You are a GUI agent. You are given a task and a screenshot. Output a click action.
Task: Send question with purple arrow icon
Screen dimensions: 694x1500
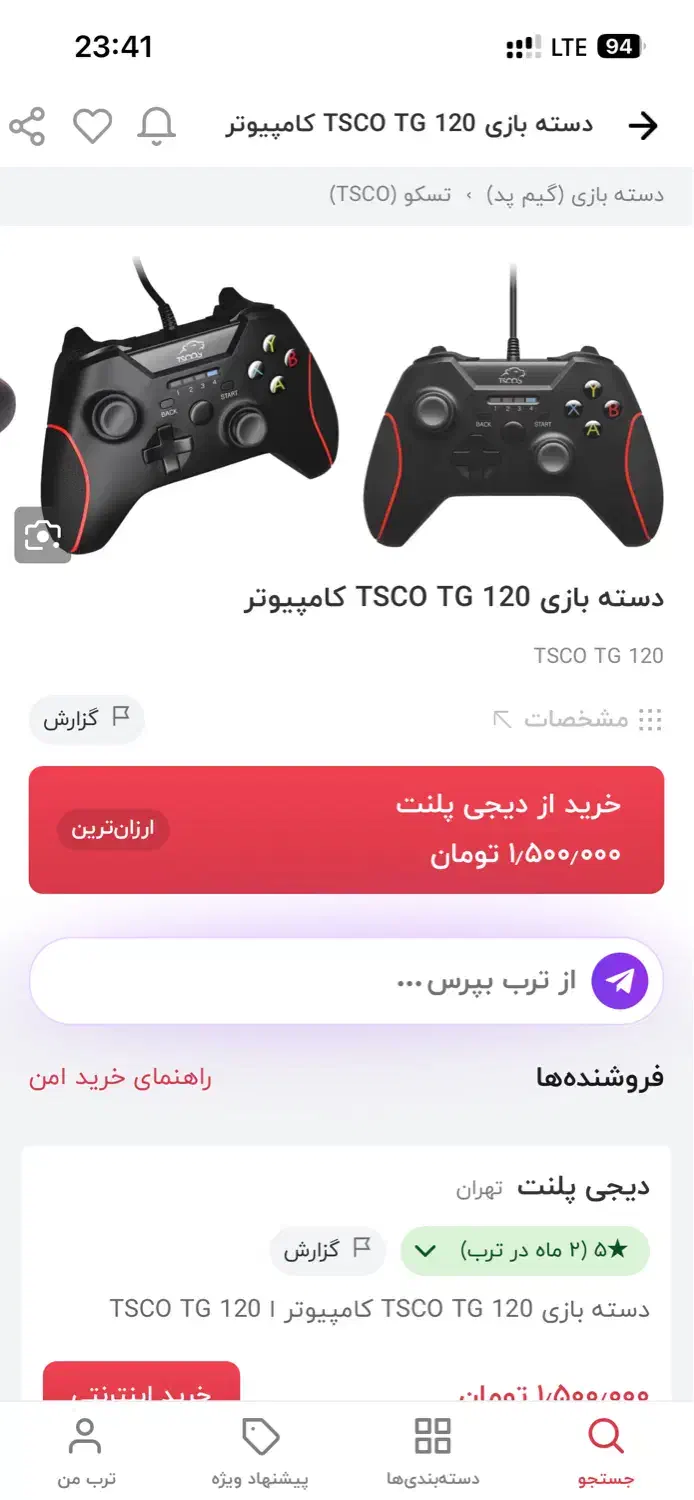pyautogui.click(x=619, y=981)
